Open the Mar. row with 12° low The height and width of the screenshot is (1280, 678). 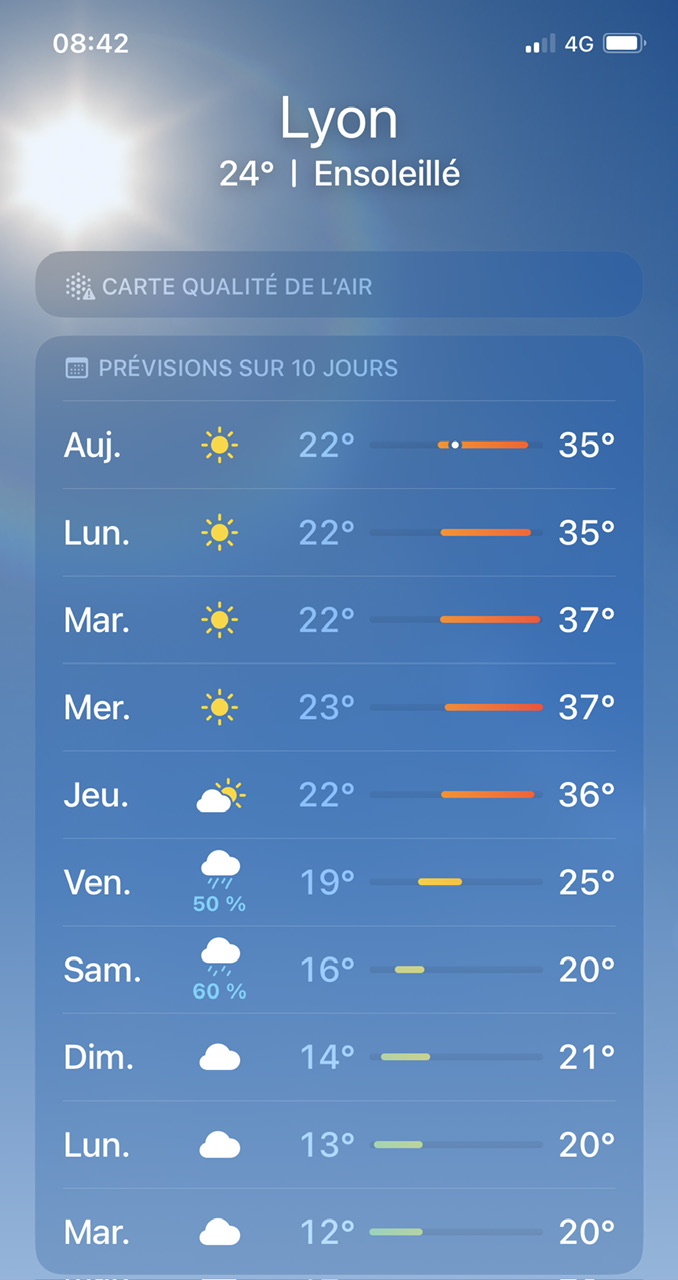coord(338,1231)
